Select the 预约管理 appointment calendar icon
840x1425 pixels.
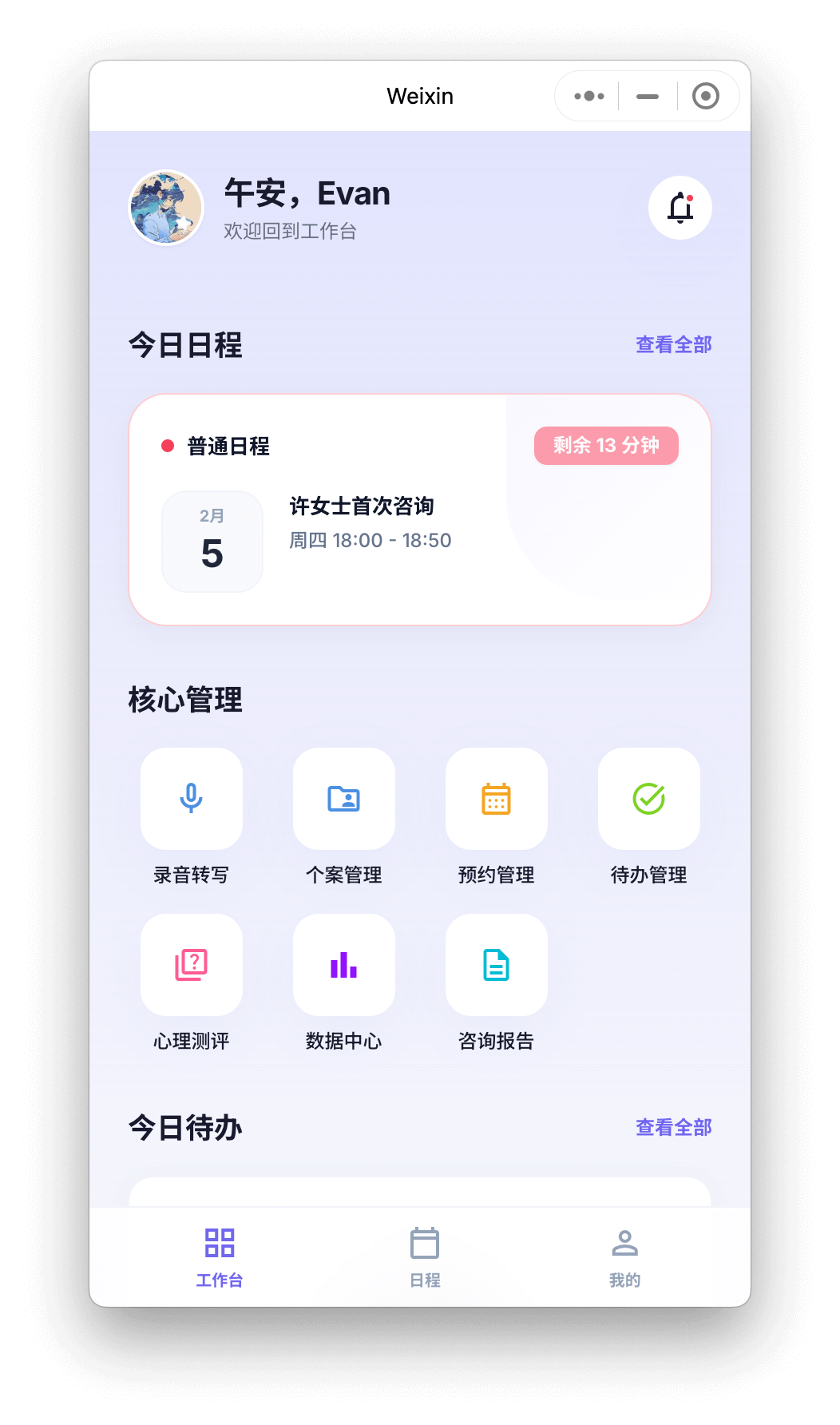[x=496, y=799]
